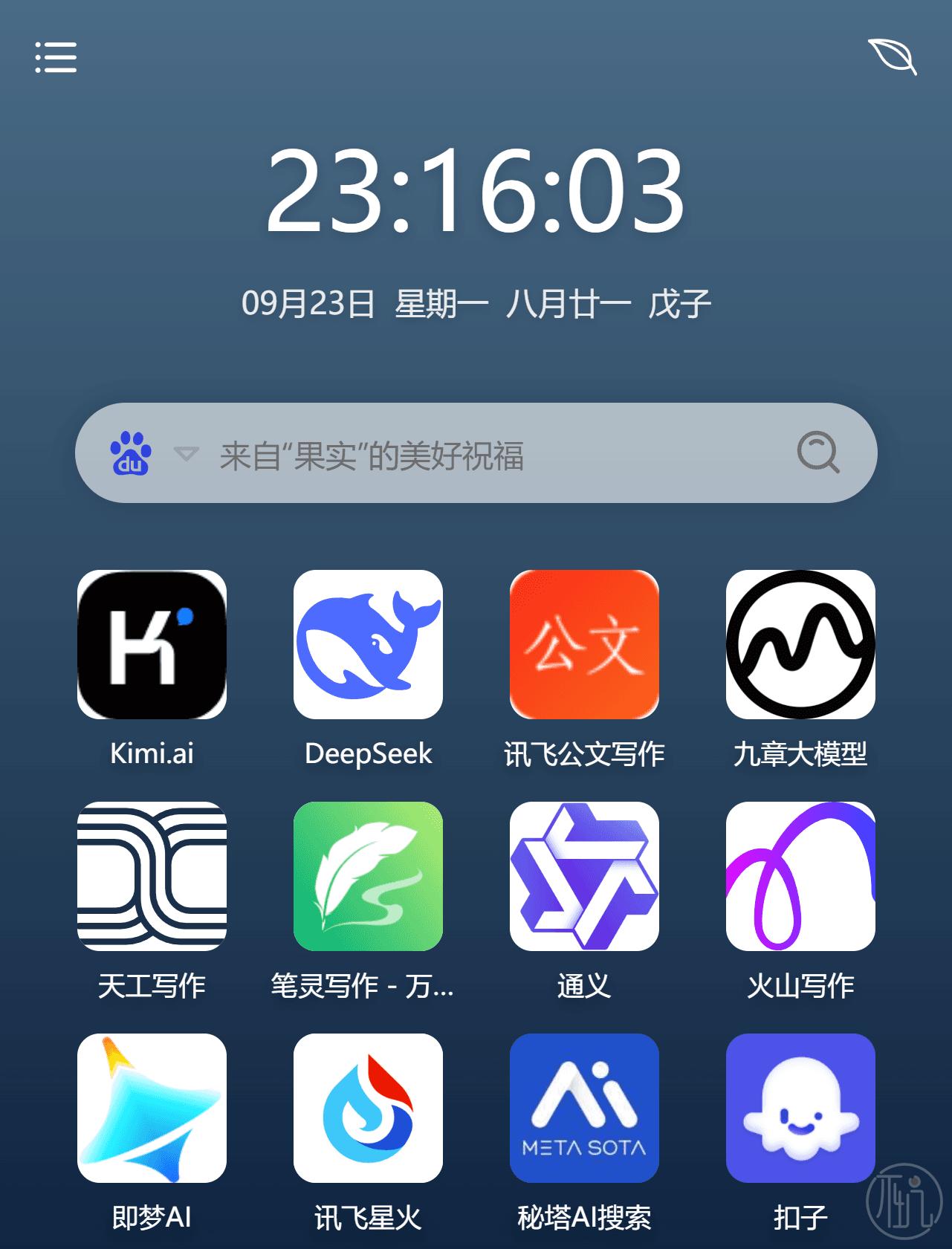This screenshot has height=1249, width=952.
Task: Launch 天工写作
Action: tap(152, 876)
